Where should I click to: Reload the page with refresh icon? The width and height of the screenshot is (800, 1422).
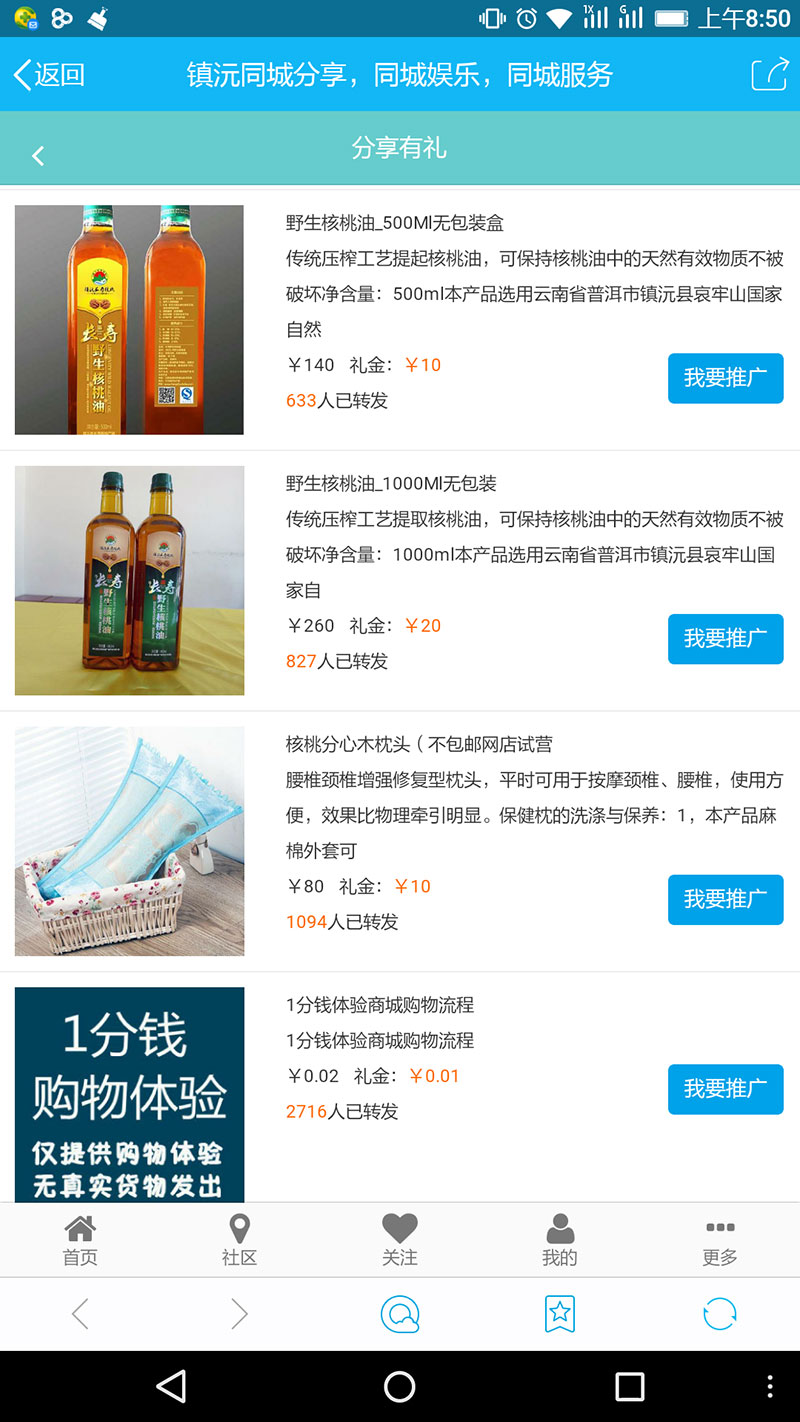(720, 1314)
